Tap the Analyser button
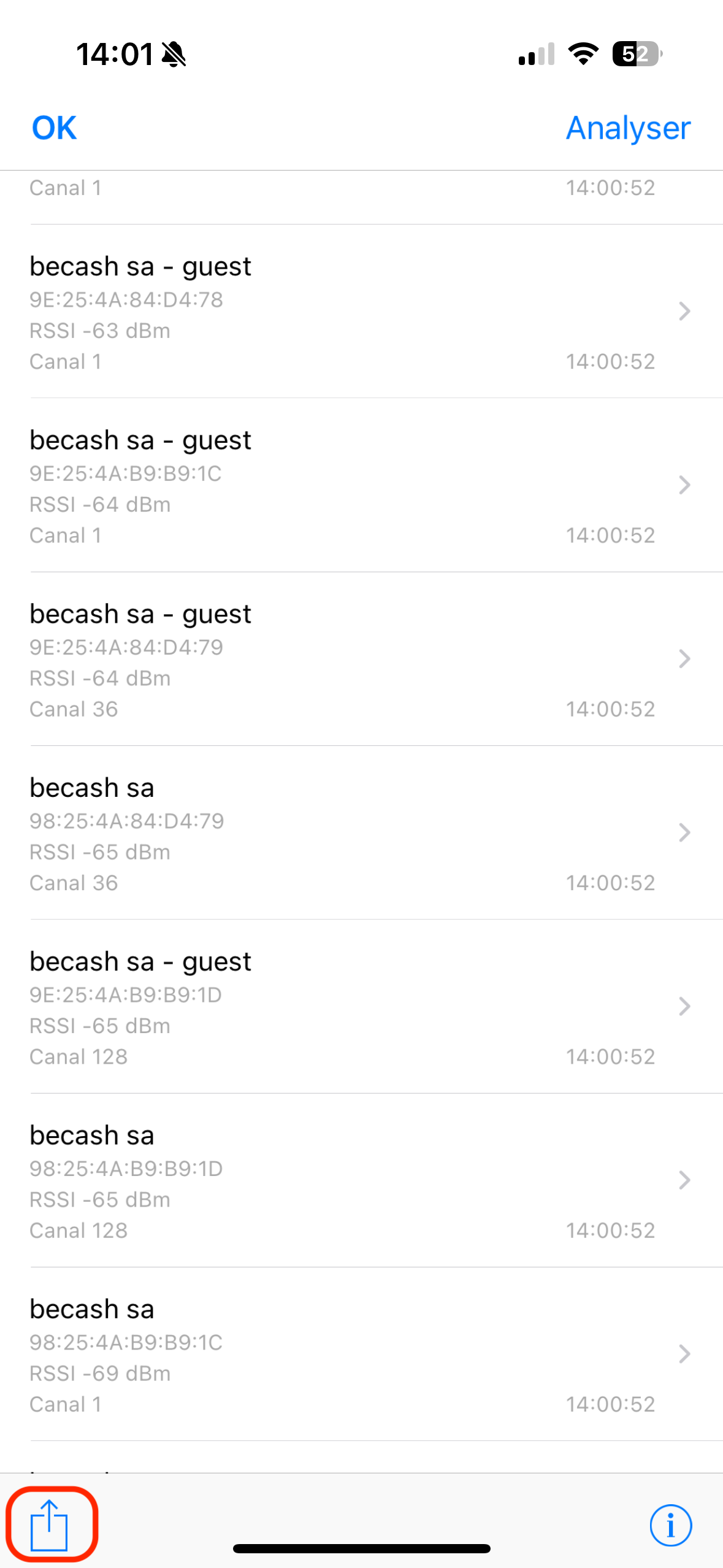Viewport: 723px width, 1568px height. point(627,128)
